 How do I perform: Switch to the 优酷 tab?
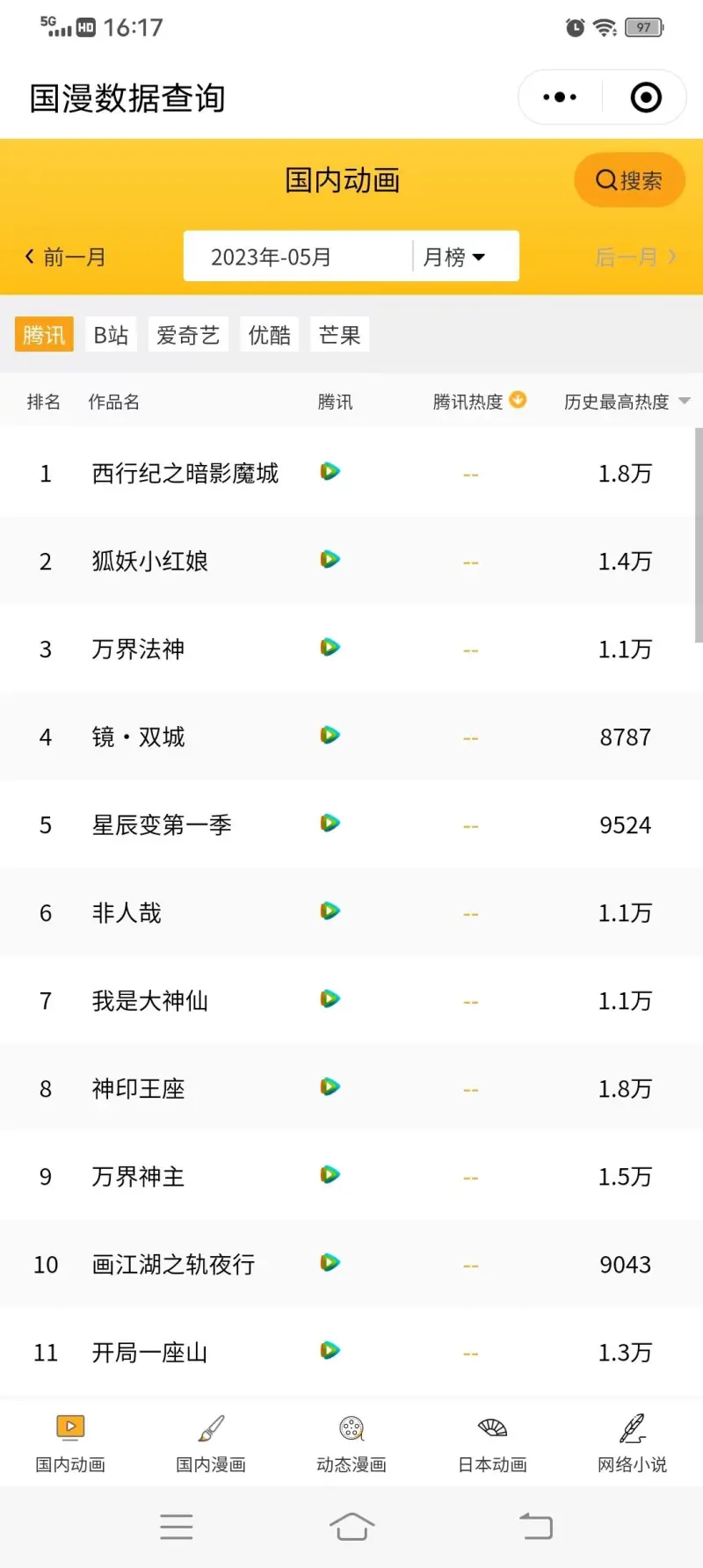click(x=269, y=335)
